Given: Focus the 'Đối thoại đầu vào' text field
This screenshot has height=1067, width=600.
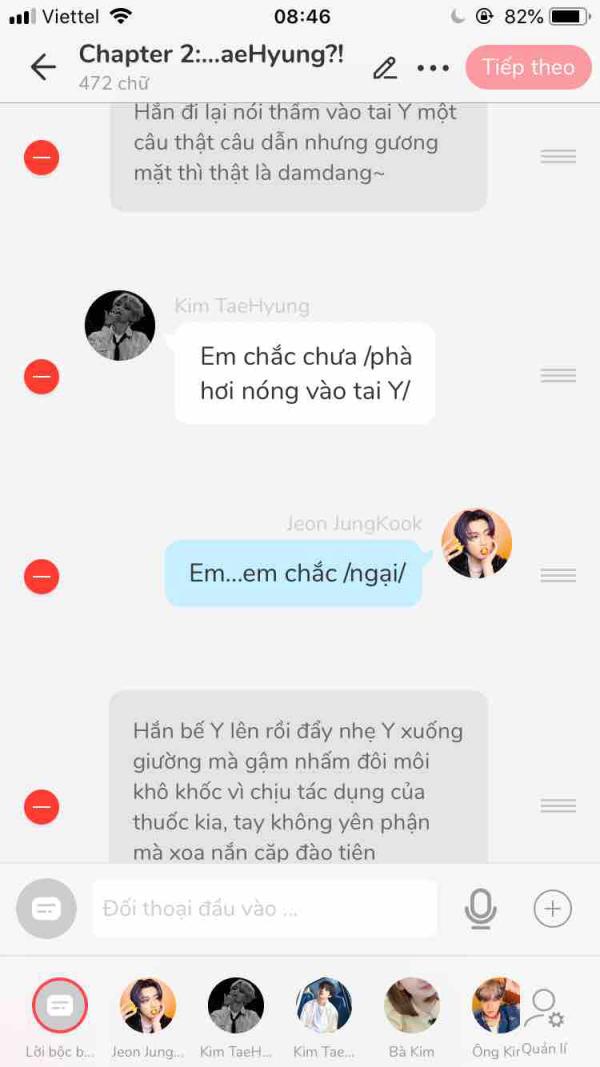Looking at the screenshot, I should point(265,909).
